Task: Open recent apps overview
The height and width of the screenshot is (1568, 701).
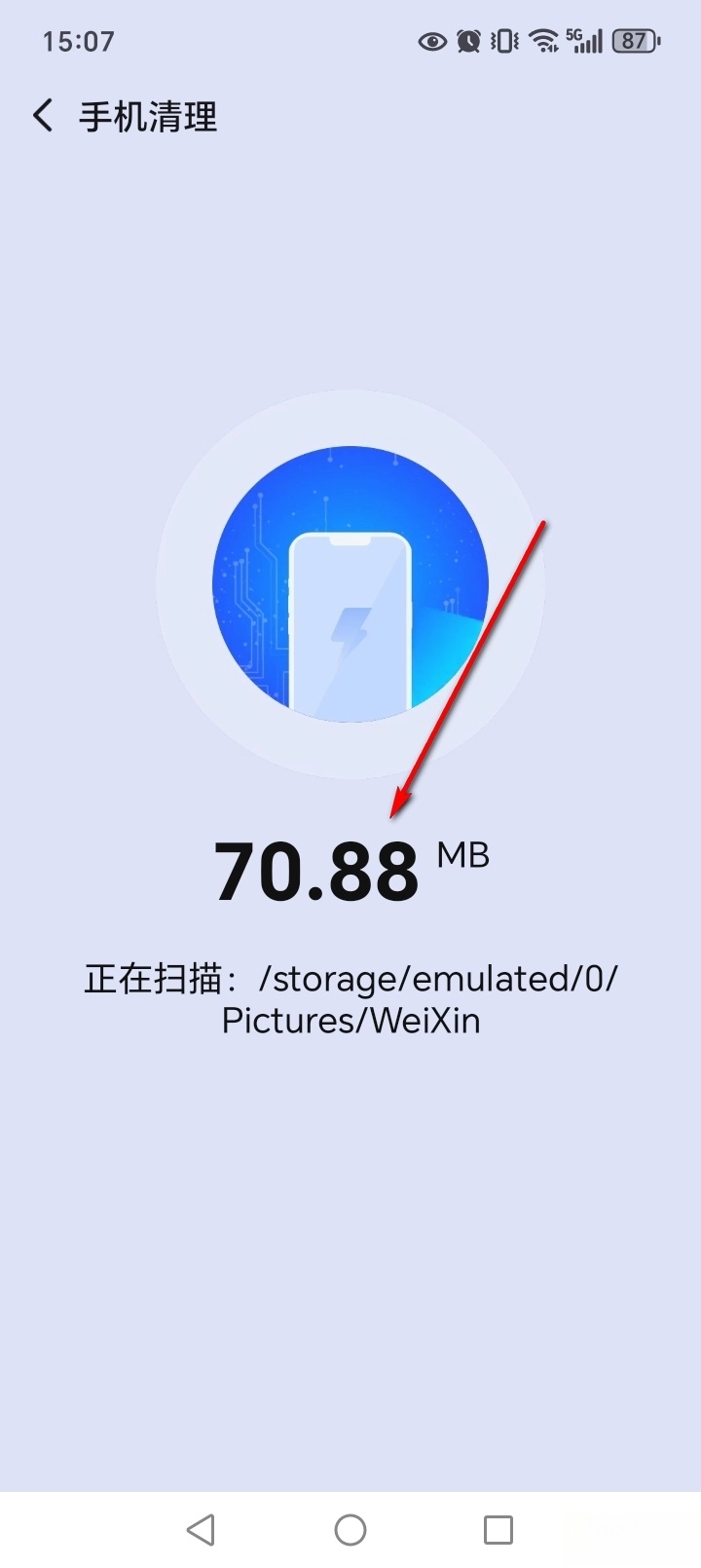Action: point(498,1529)
